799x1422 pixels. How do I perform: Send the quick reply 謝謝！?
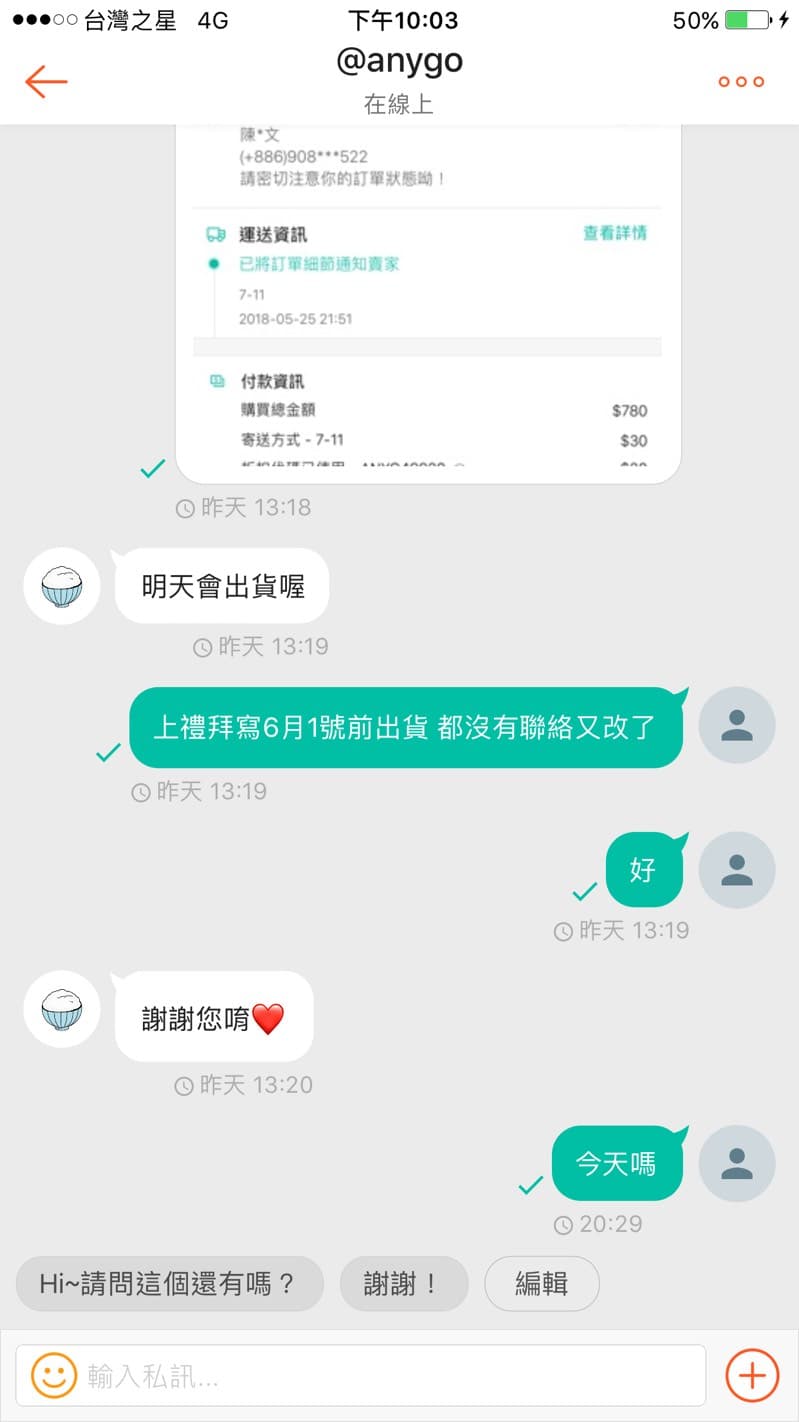[x=404, y=1284]
